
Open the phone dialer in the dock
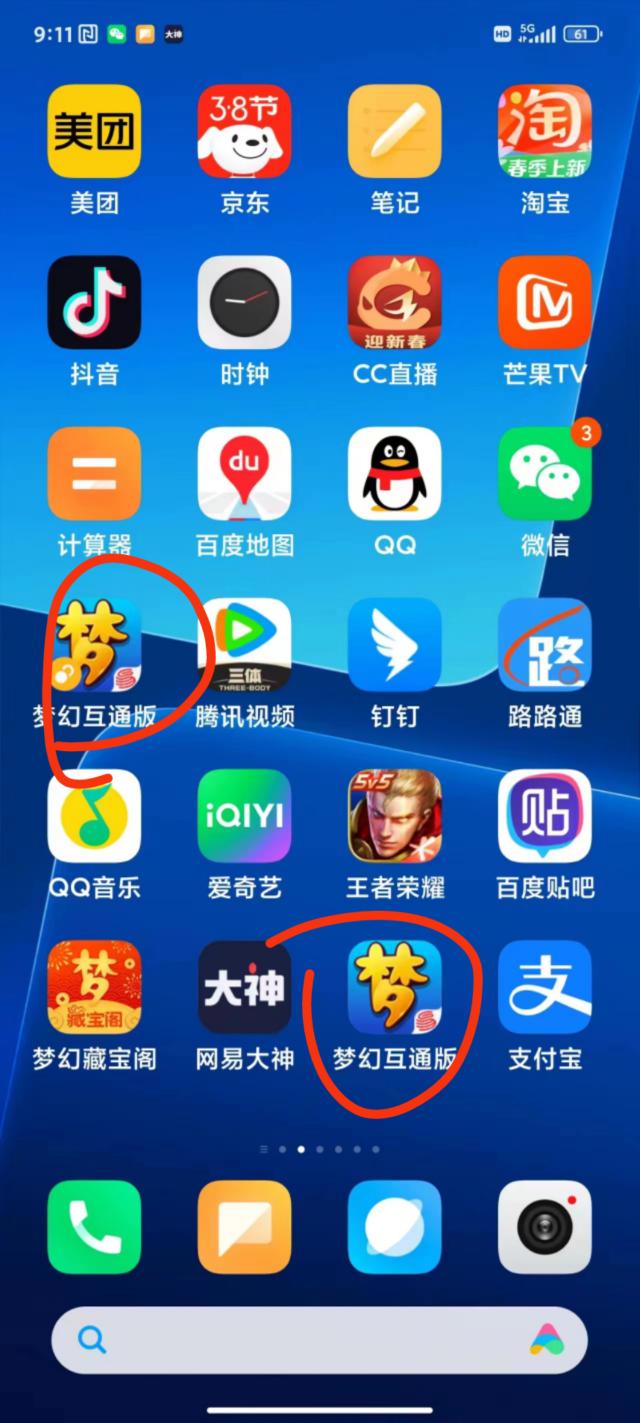click(94, 1227)
